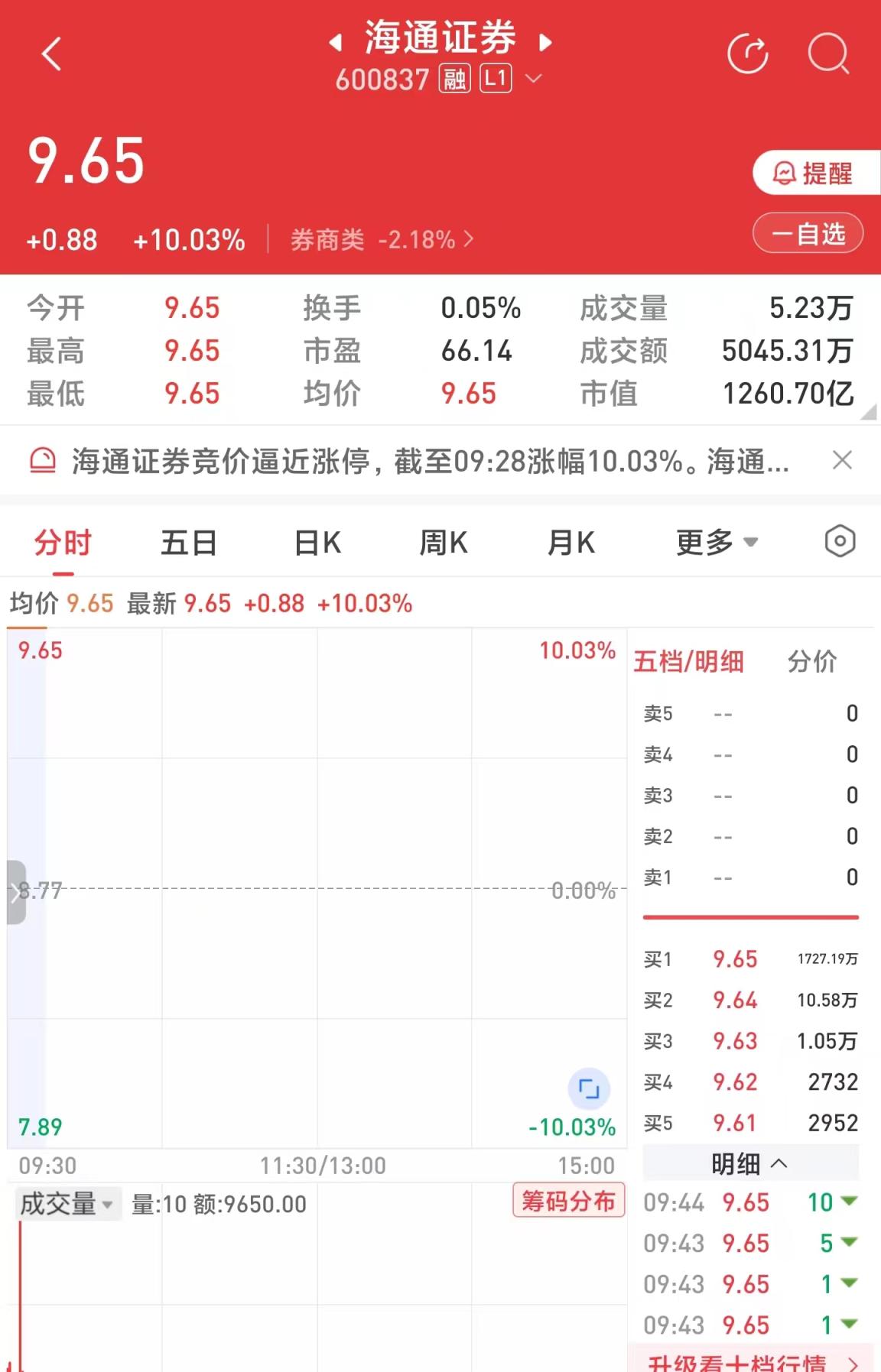Image resolution: width=881 pixels, height=1372 pixels.
Task: Open the 海通证券竞价逼近涨停 news item
Action: (428, 462)
